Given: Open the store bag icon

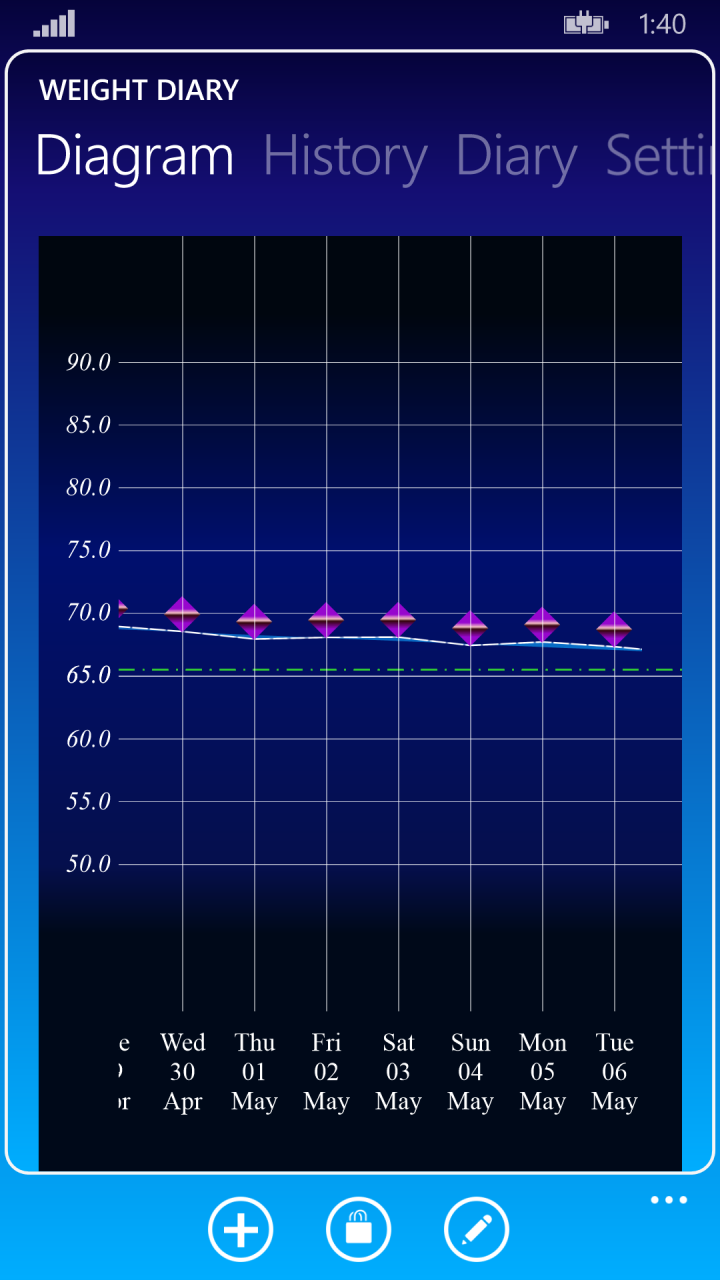Looking at the screenshot, I should (x=358, y=1229).
